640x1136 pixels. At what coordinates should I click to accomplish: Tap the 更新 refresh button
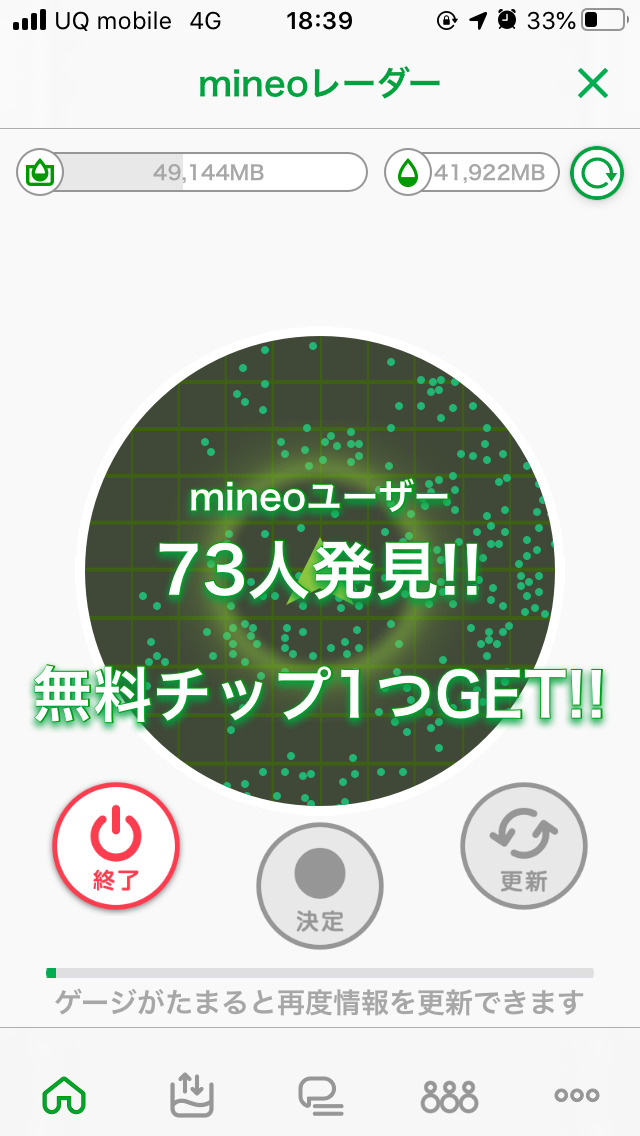pyautogui.click(x=524, y=845)
